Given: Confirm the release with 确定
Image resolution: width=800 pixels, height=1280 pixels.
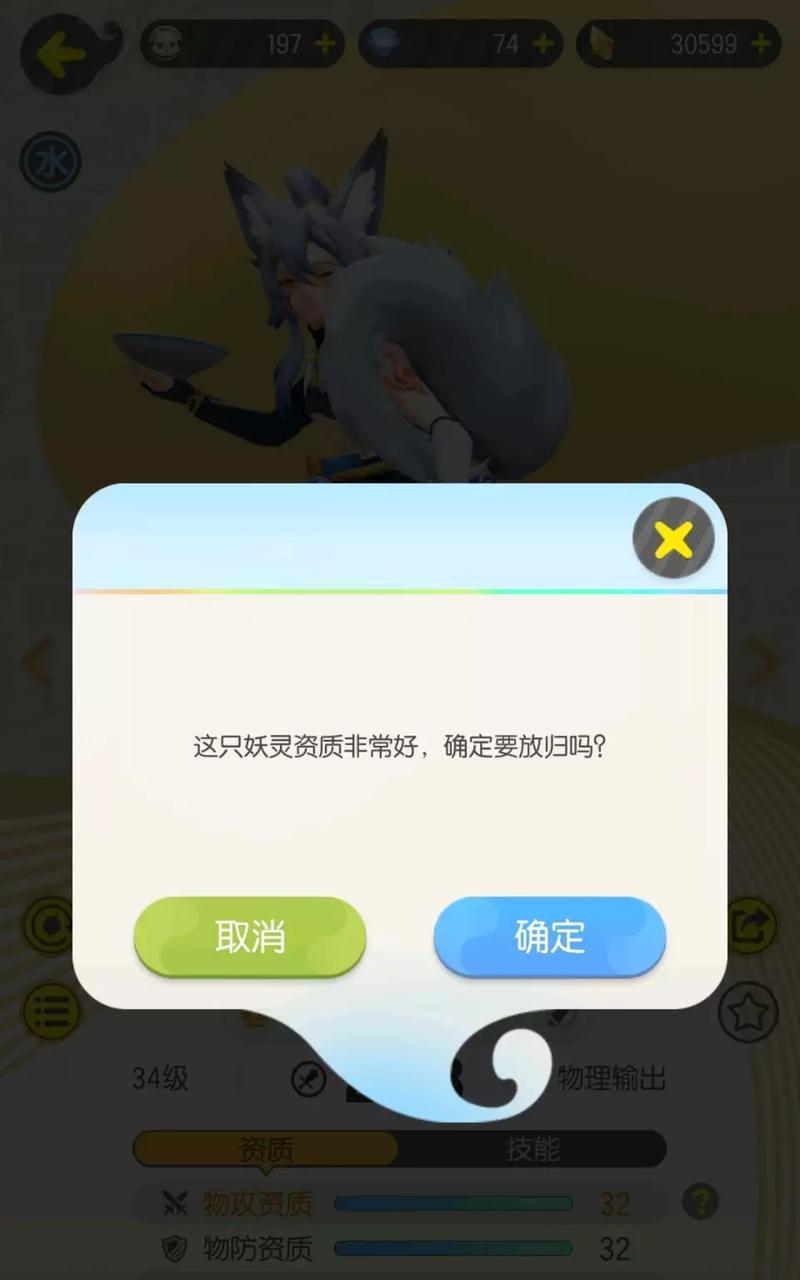Looking at the screenshot, I should (x=550, y=937).
